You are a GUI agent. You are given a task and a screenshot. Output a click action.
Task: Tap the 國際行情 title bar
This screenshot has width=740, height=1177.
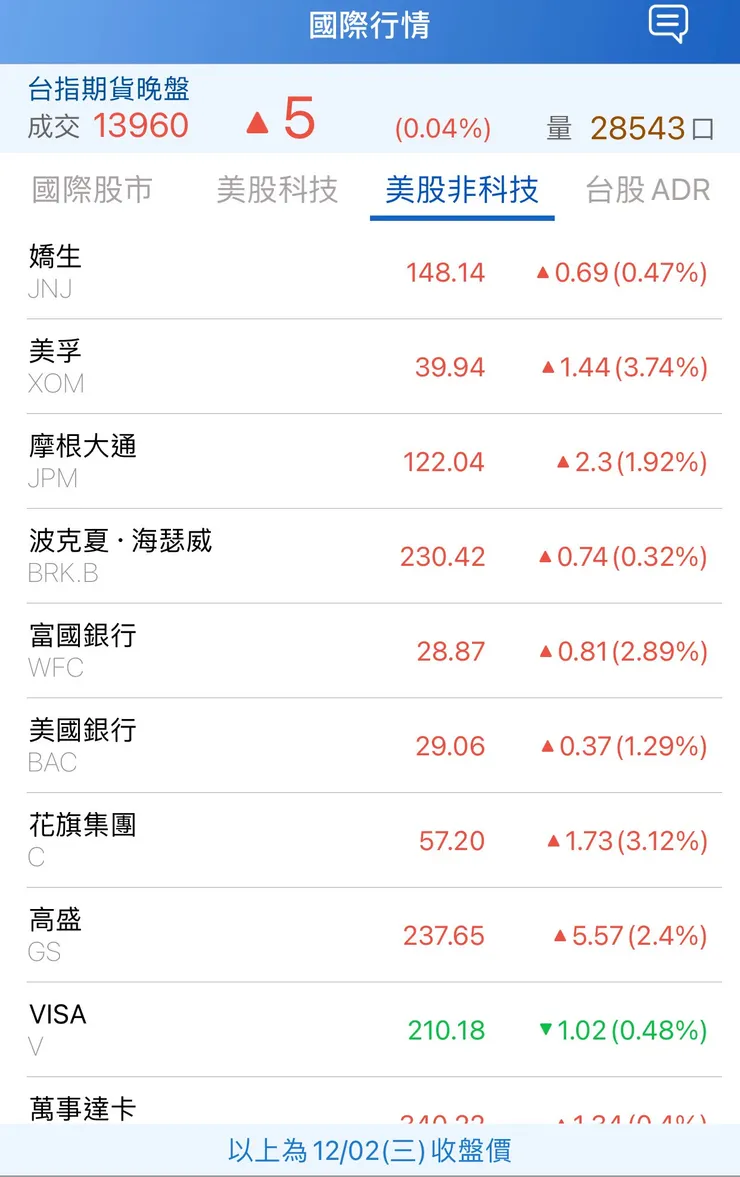point(370,26)
